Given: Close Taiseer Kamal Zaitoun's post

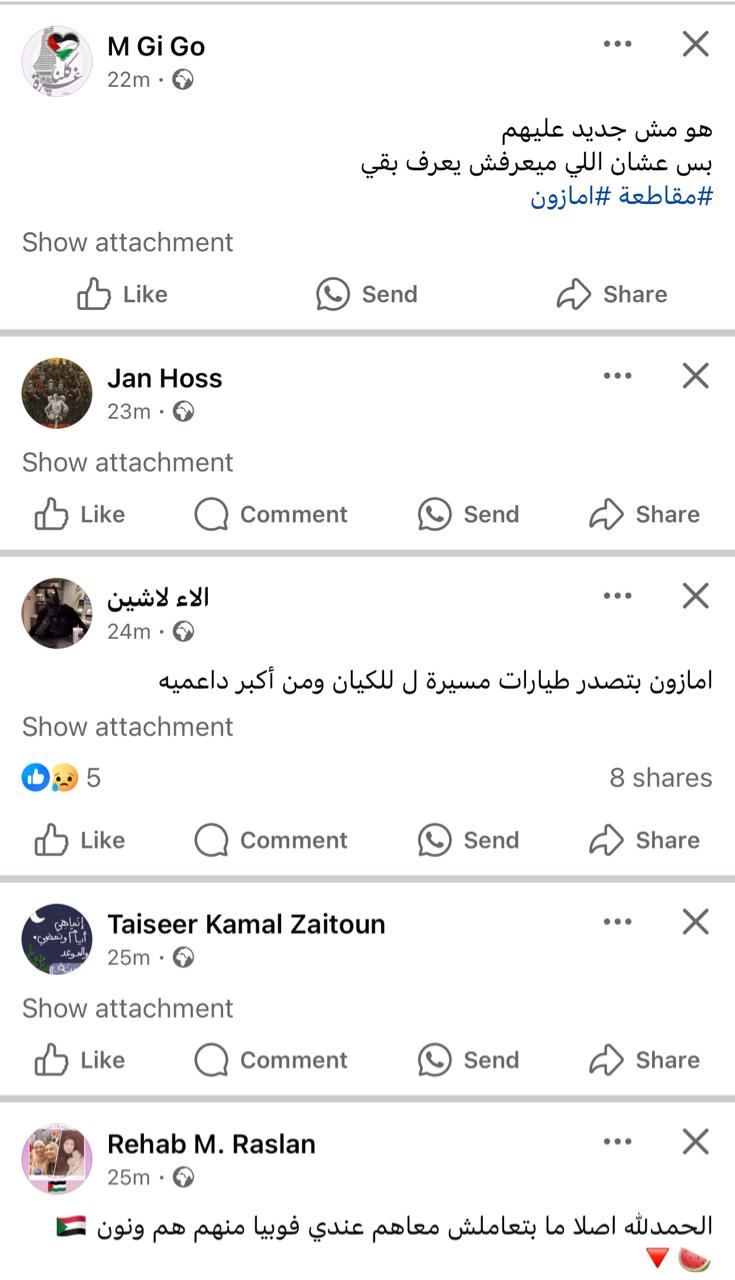Looking at the screenshot, I should point(695,922).
